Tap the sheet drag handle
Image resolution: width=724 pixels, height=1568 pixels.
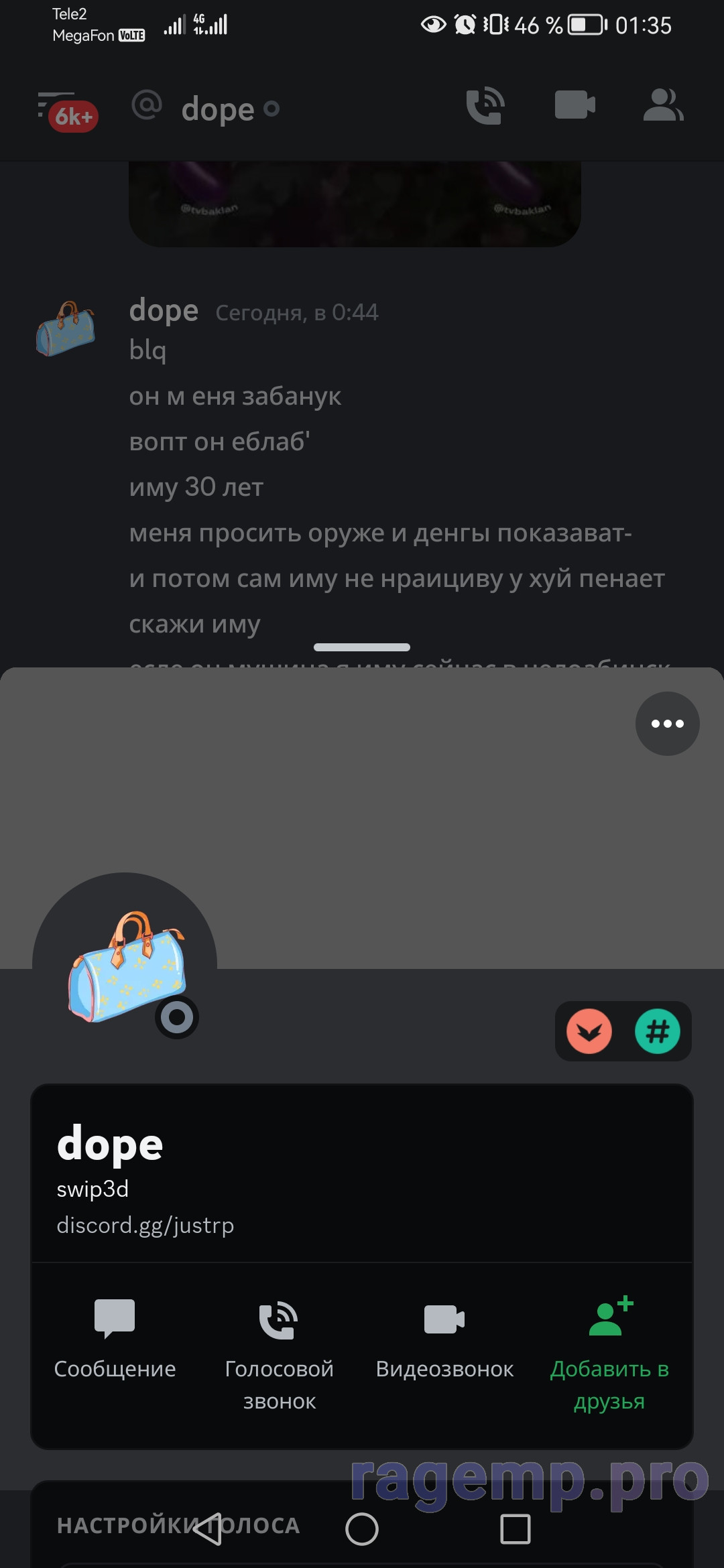[362, 647]
